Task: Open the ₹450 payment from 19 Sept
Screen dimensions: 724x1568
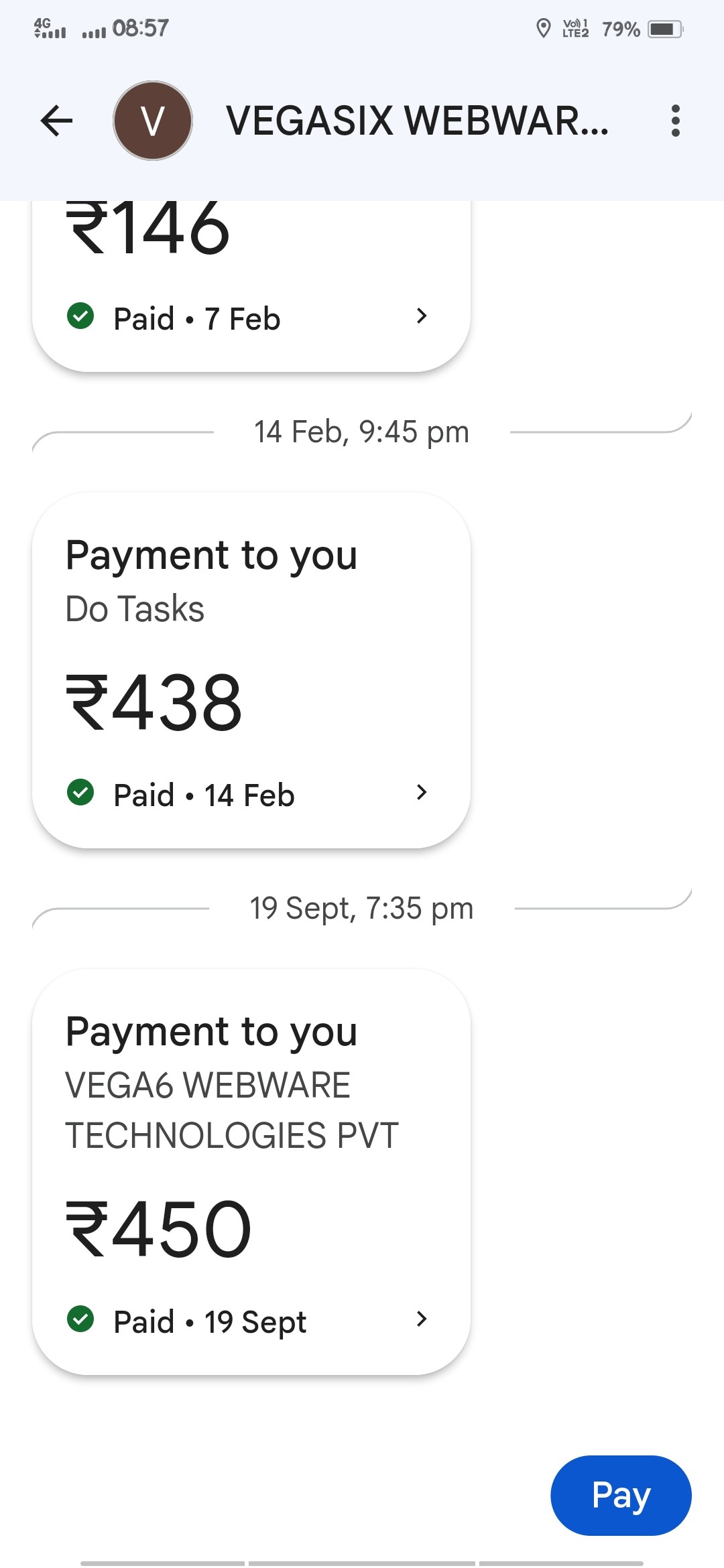Action: (251, 1171)
